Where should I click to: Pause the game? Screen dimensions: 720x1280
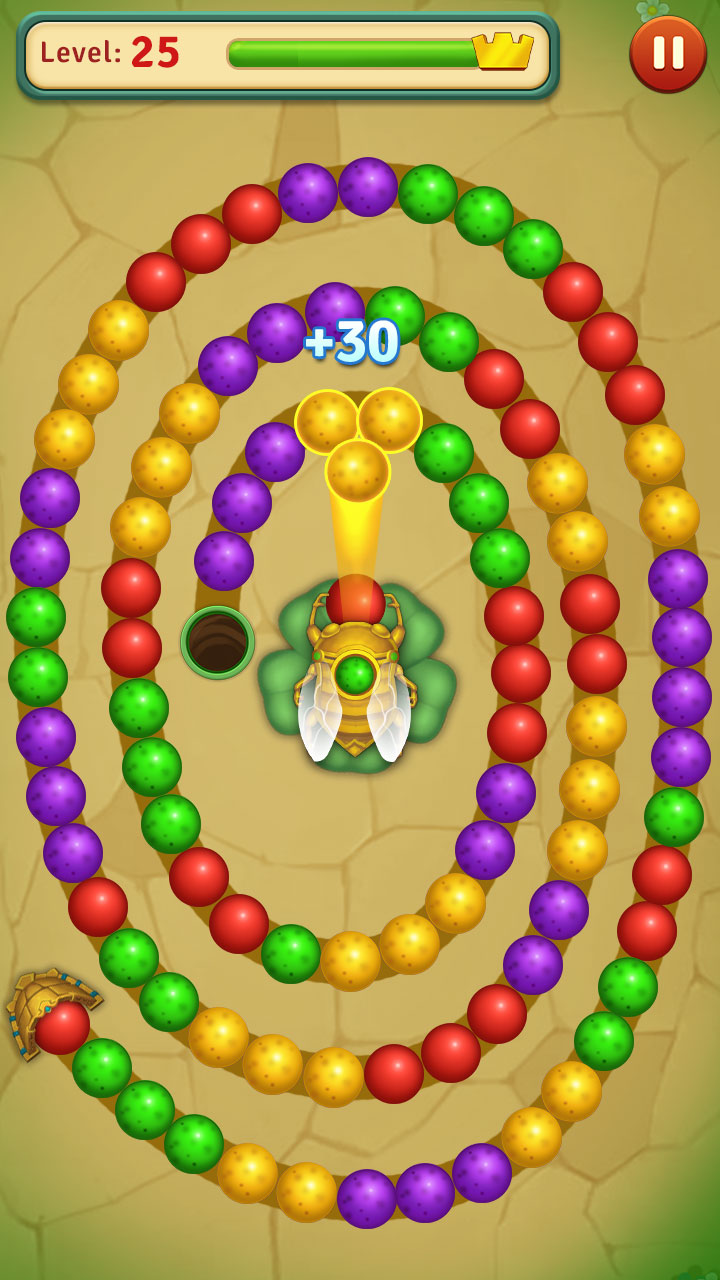667,53
